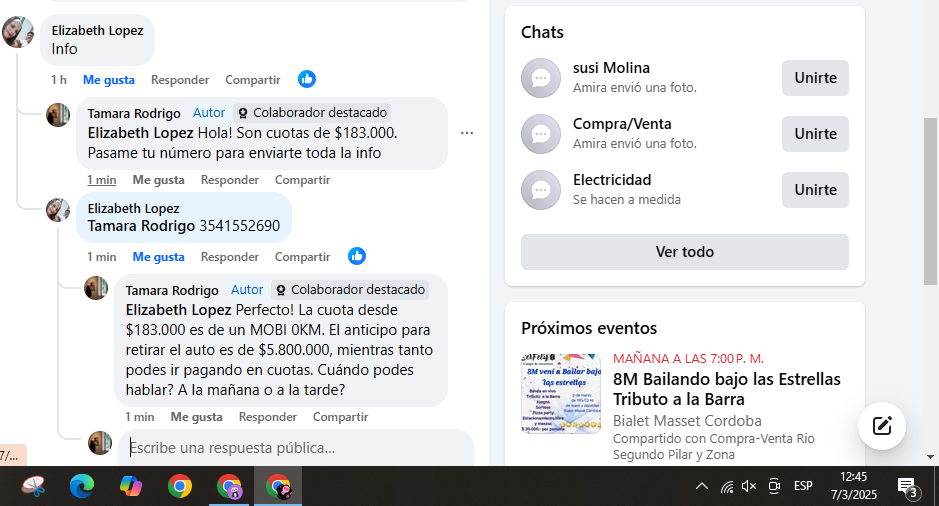Join the Electricidad chat
The image size is (939, 506).
pyautogui.click(x=815, y=190)
